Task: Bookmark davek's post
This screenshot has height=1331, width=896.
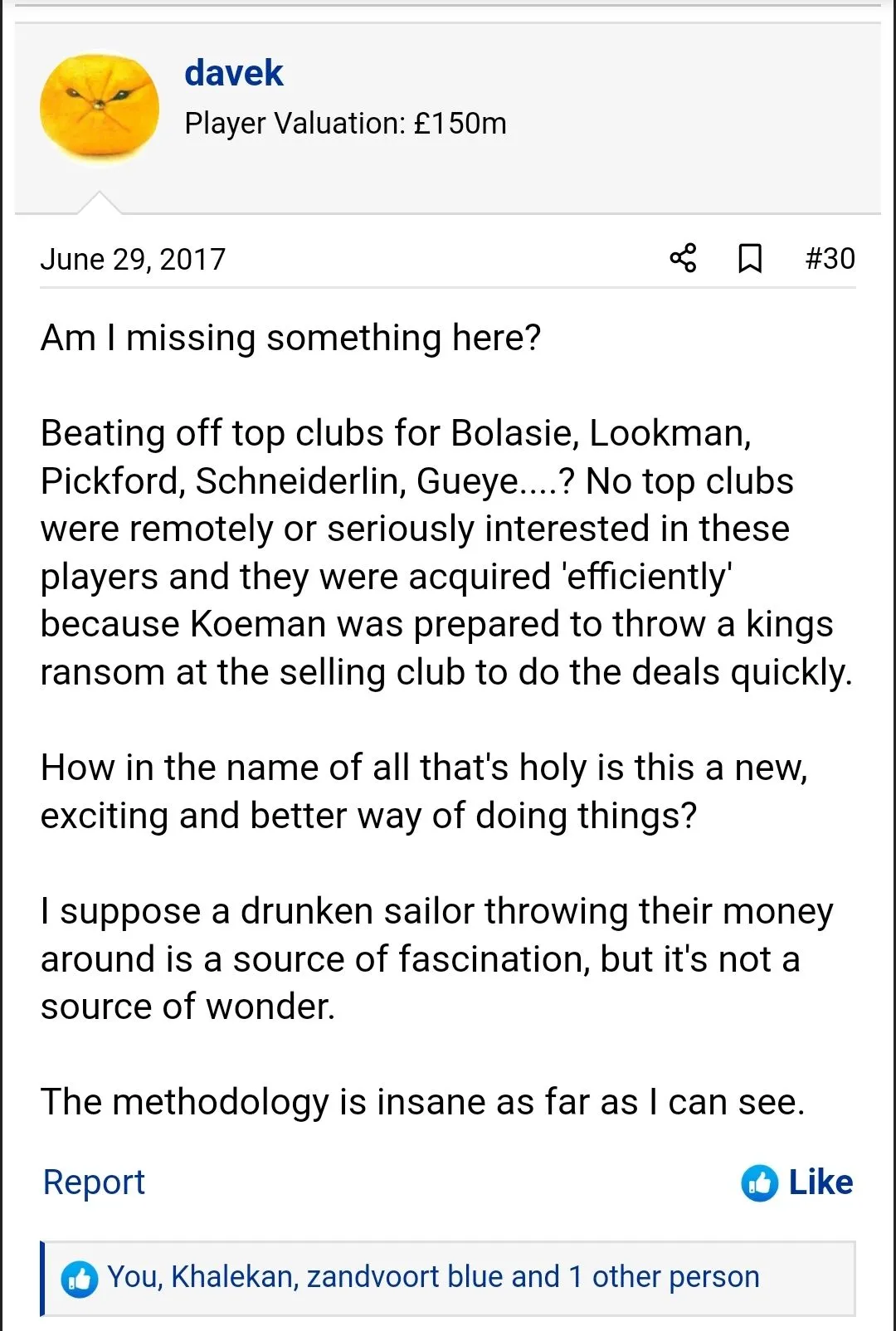Action: pos(750,258)
